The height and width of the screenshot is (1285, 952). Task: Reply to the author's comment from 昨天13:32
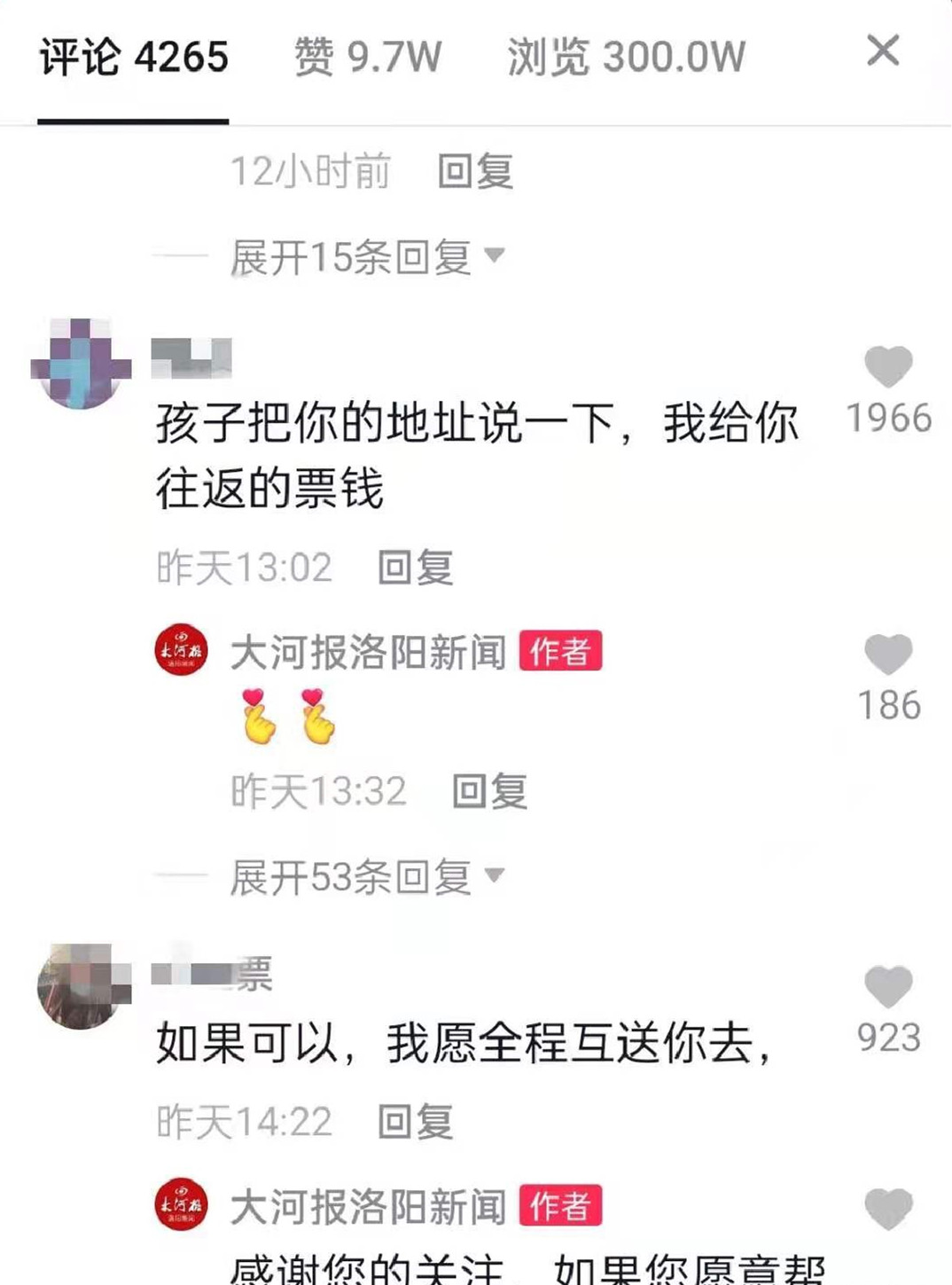(489, 791)
